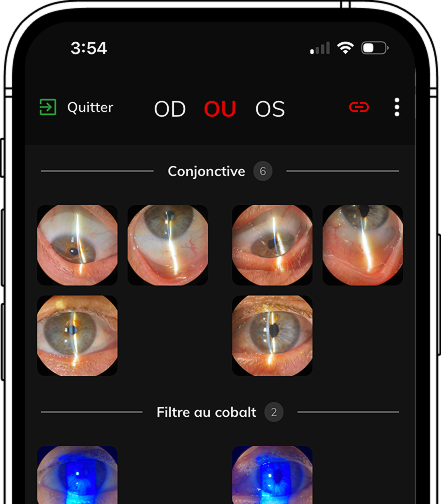
Task: Open the OS-side Filtre au cobalt image
Action: click(272, 475)
